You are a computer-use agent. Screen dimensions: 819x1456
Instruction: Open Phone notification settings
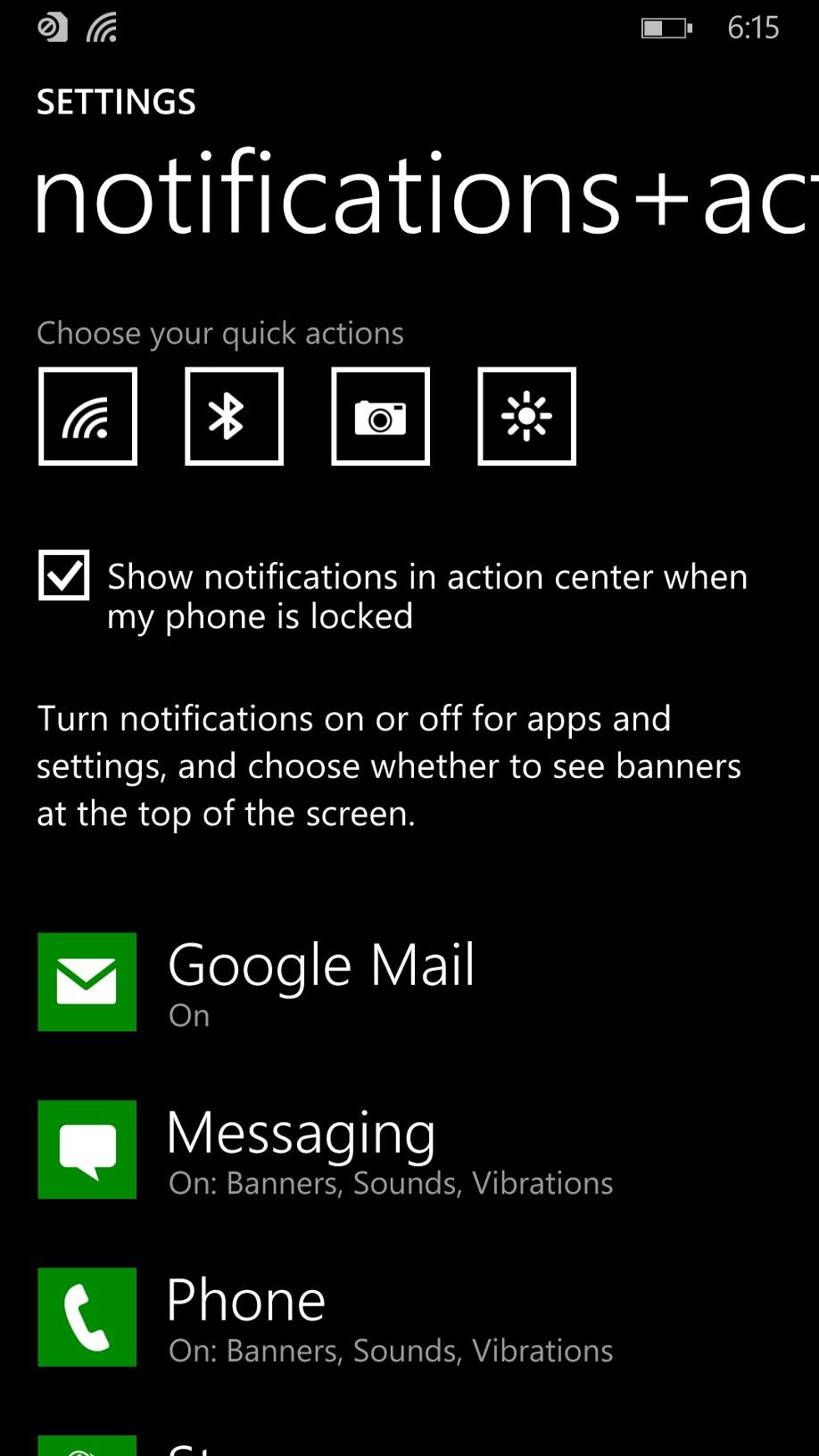click(409, 1317)
